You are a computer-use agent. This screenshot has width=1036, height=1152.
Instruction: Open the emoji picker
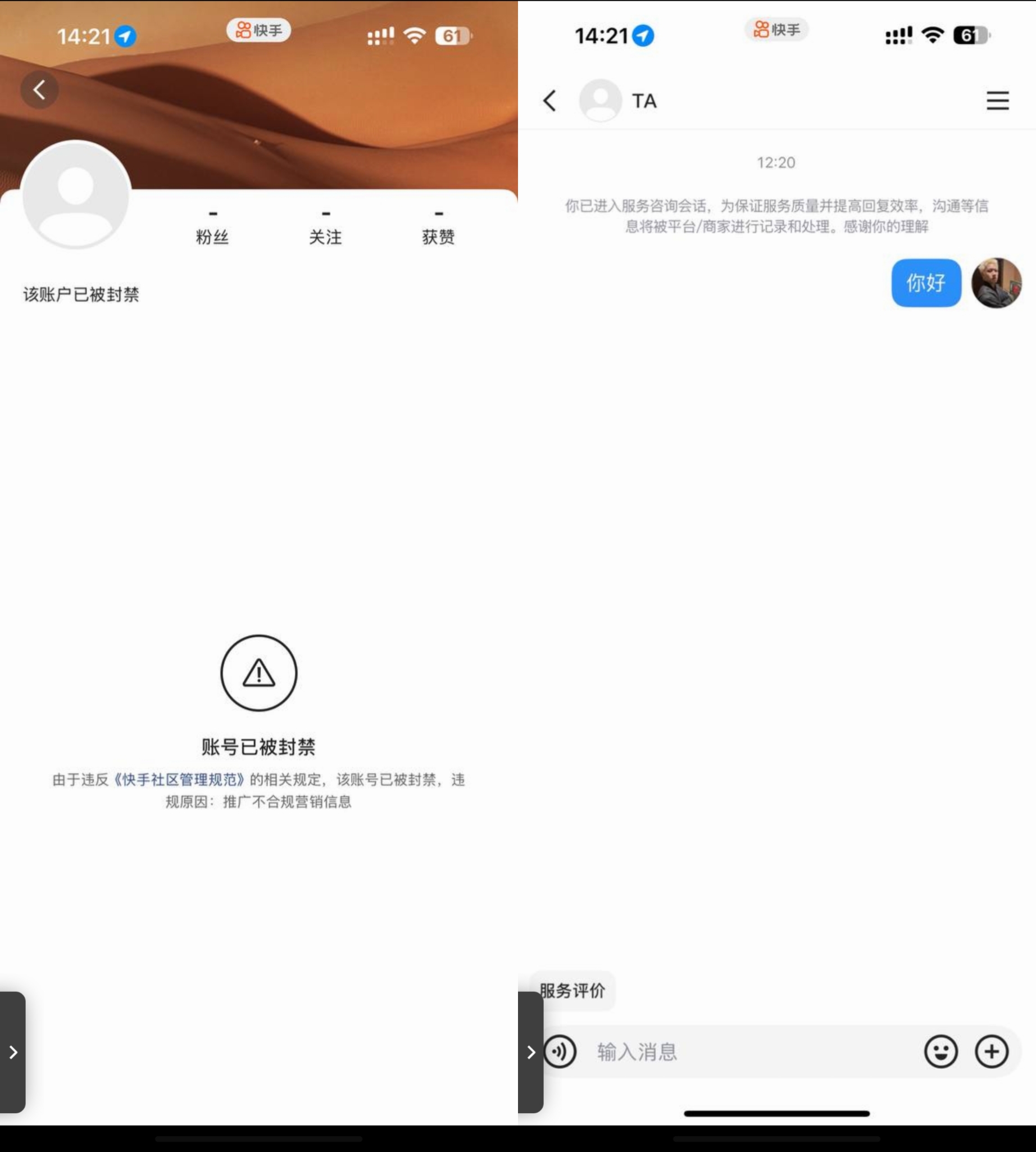click(x=940, y=1052)
